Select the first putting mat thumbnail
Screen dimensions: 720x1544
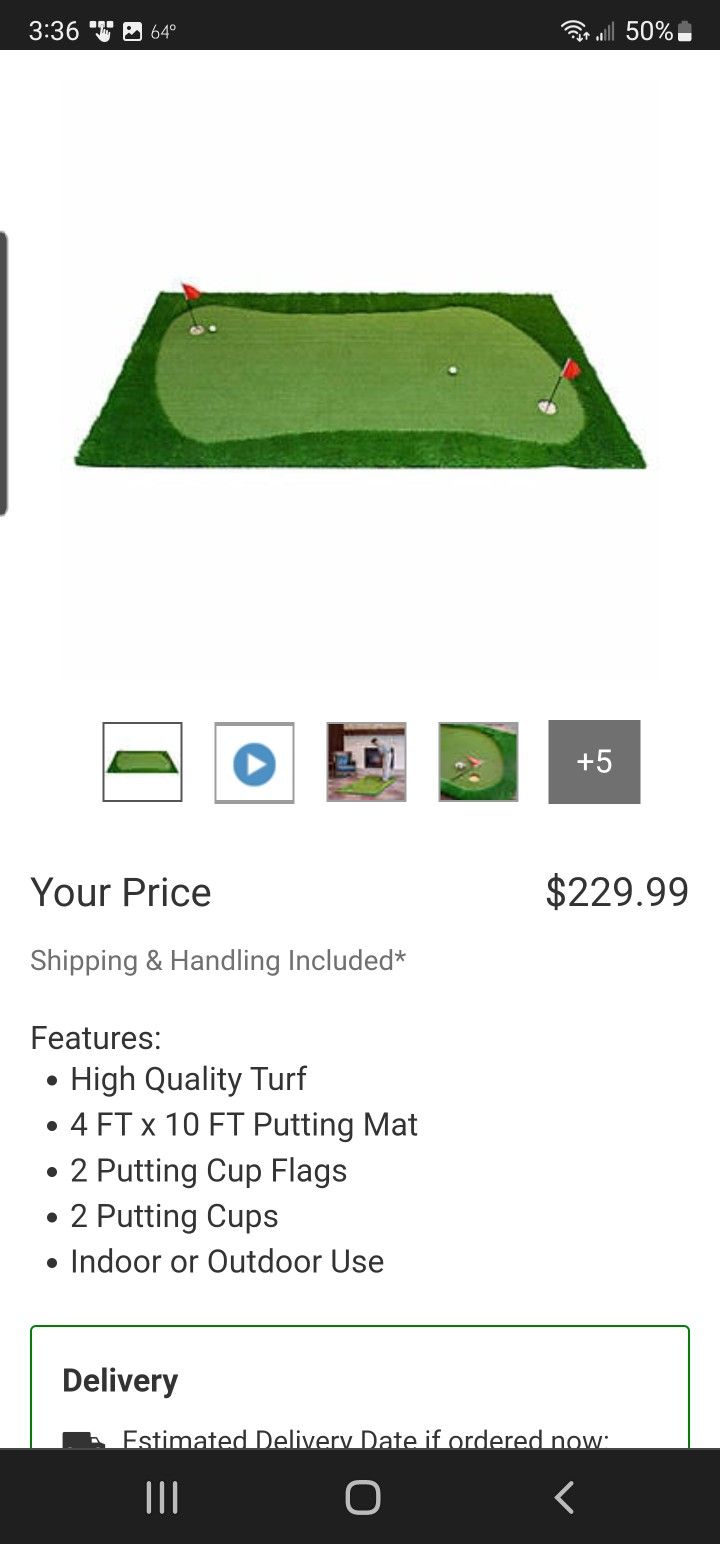click(x=142, y=762)
